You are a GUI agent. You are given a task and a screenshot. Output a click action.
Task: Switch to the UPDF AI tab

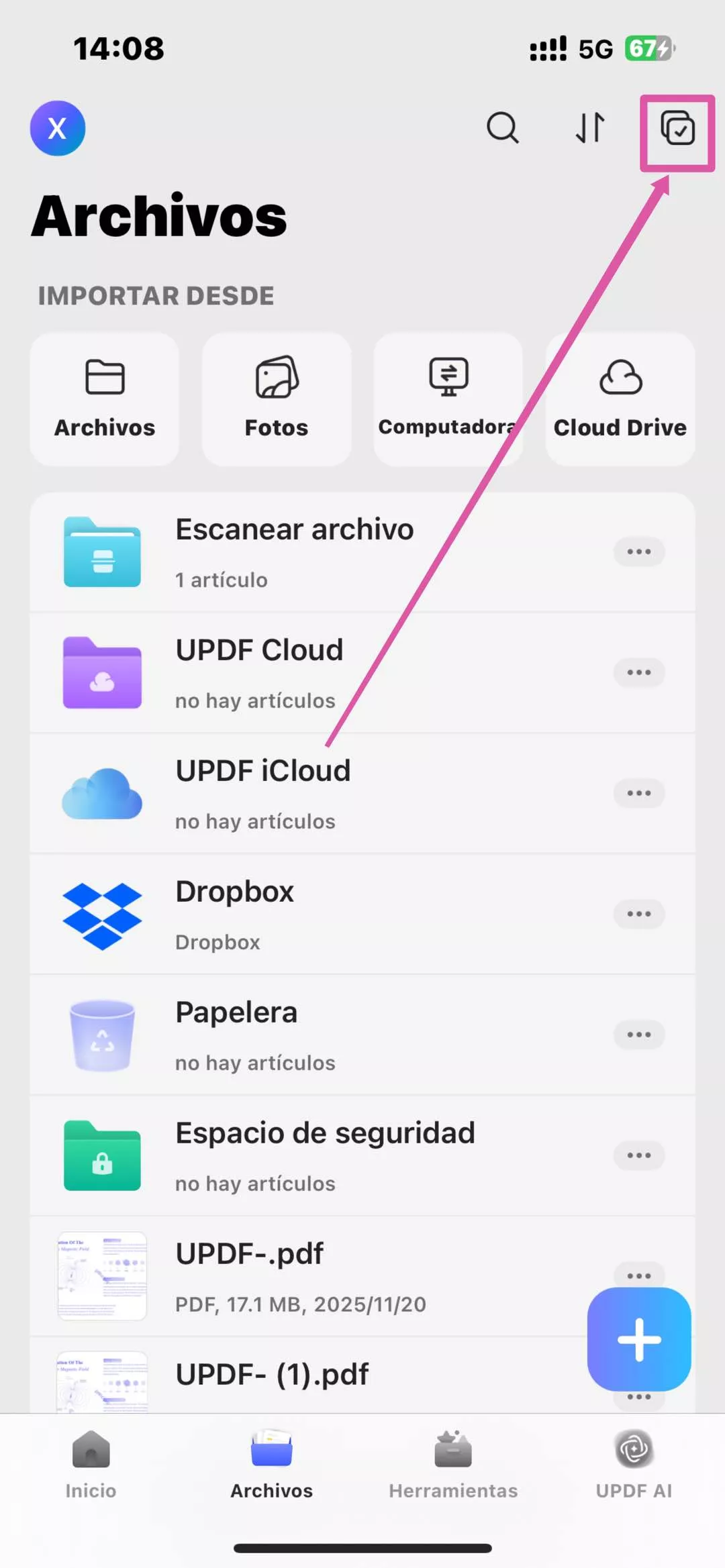[x=634, y=1464]
